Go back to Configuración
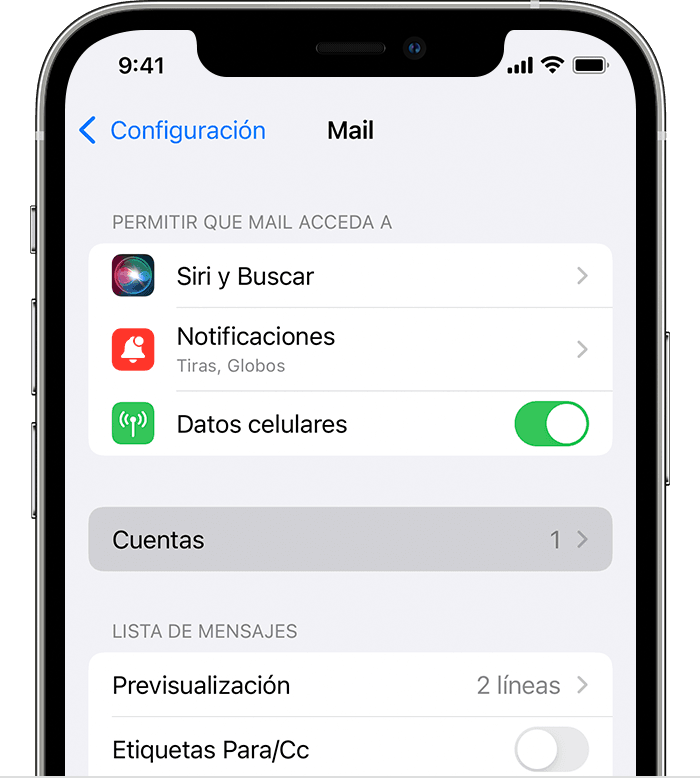Screen dimensions: 700x778 click(x=172, y=131)
